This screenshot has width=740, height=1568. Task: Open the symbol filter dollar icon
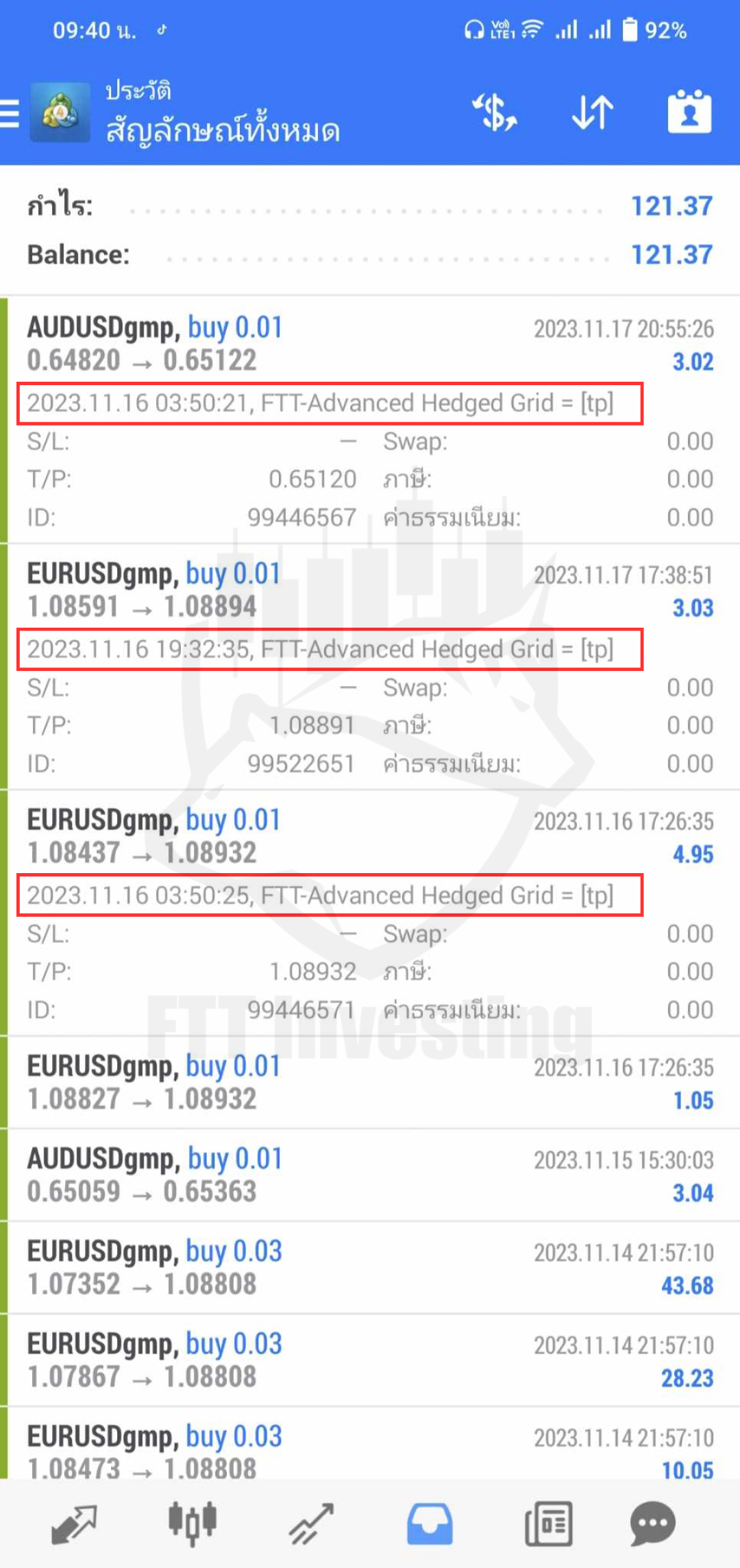(x=495, y=112)
